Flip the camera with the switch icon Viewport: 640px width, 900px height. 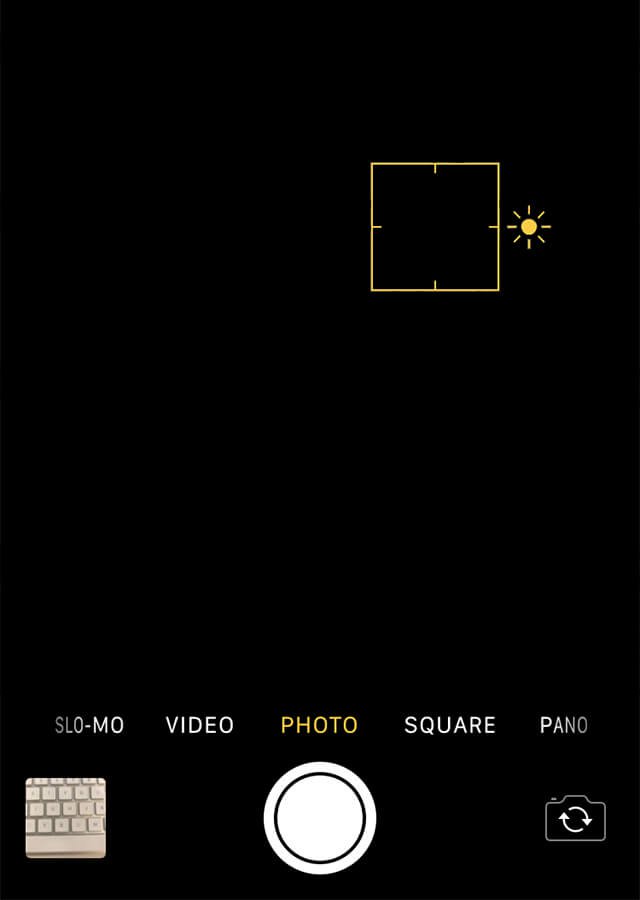coord(575,819)
